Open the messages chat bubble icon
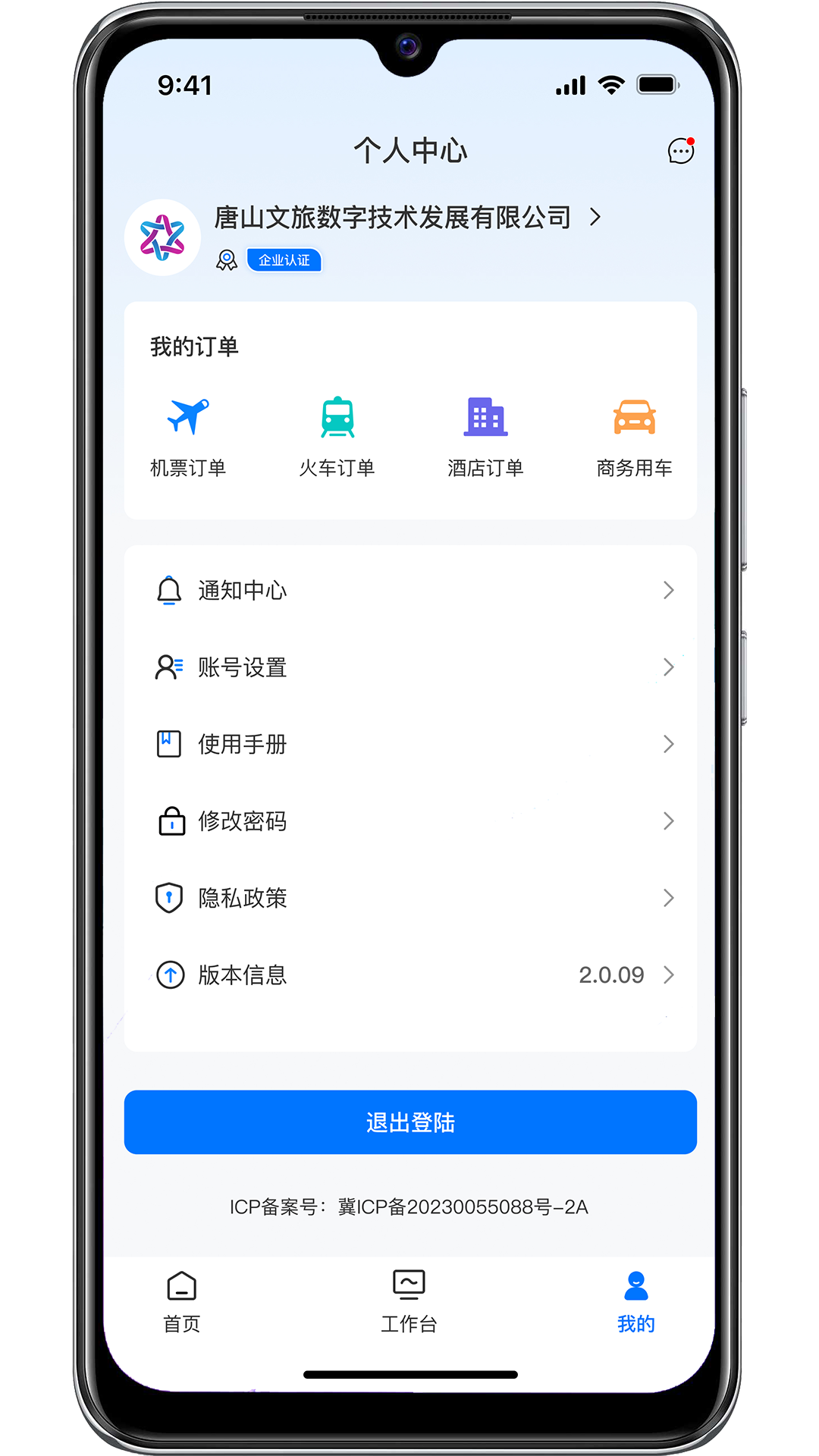Screen dimensions: 819x1456 click(x=680, y=151)
